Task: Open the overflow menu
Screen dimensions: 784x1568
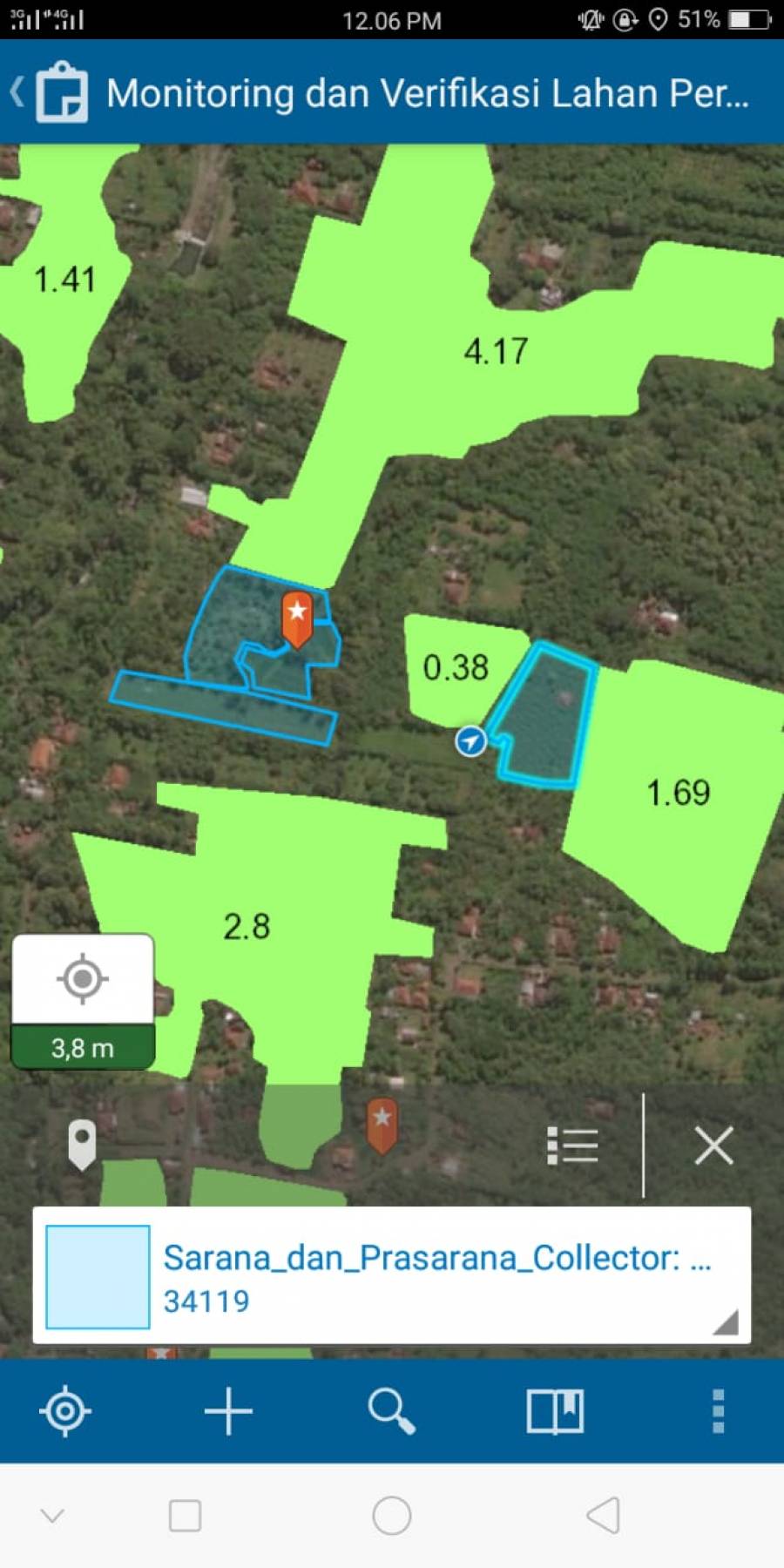Action: [x=718, y=1410]
